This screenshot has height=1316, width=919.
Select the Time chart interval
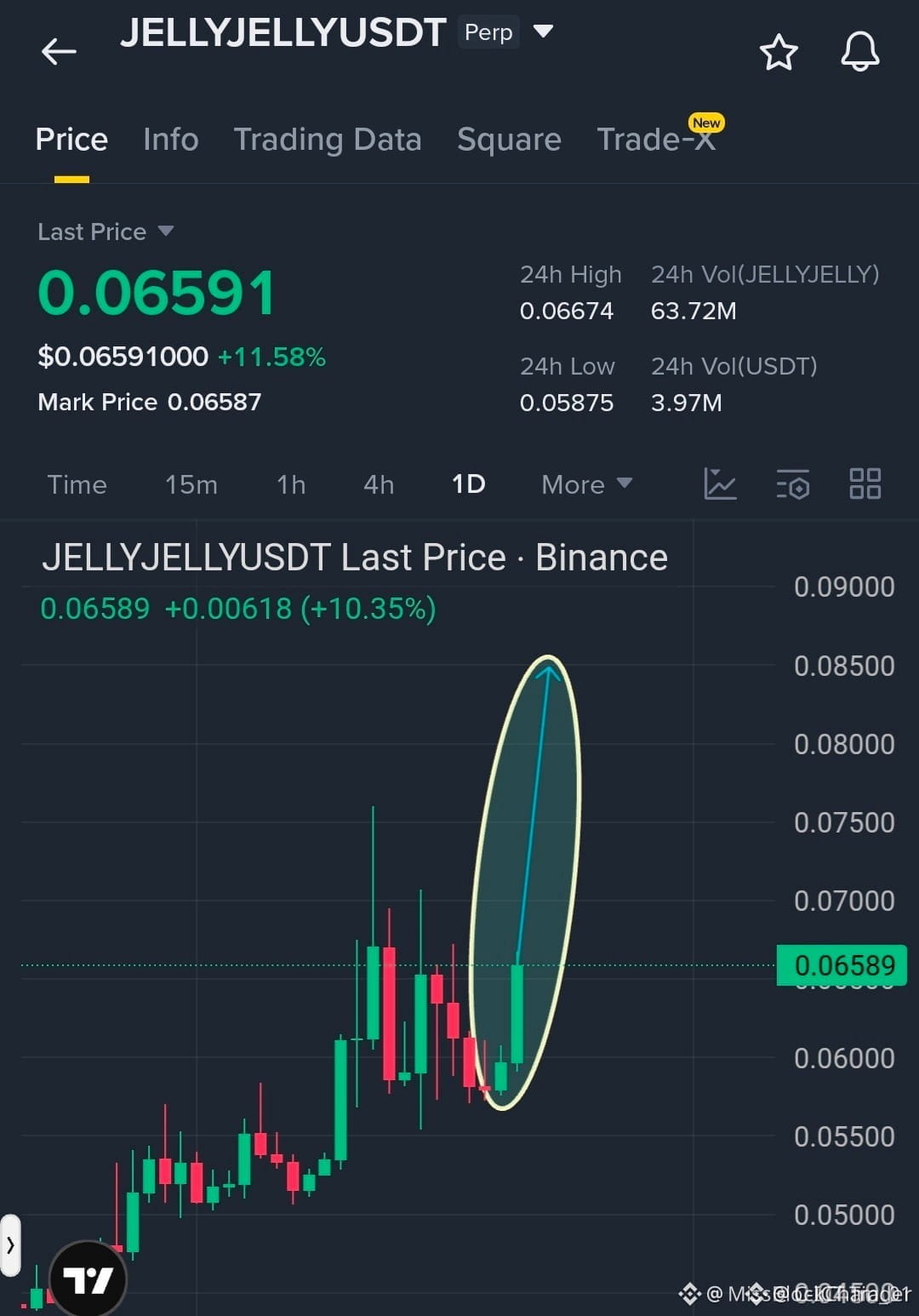coord(77,484)
